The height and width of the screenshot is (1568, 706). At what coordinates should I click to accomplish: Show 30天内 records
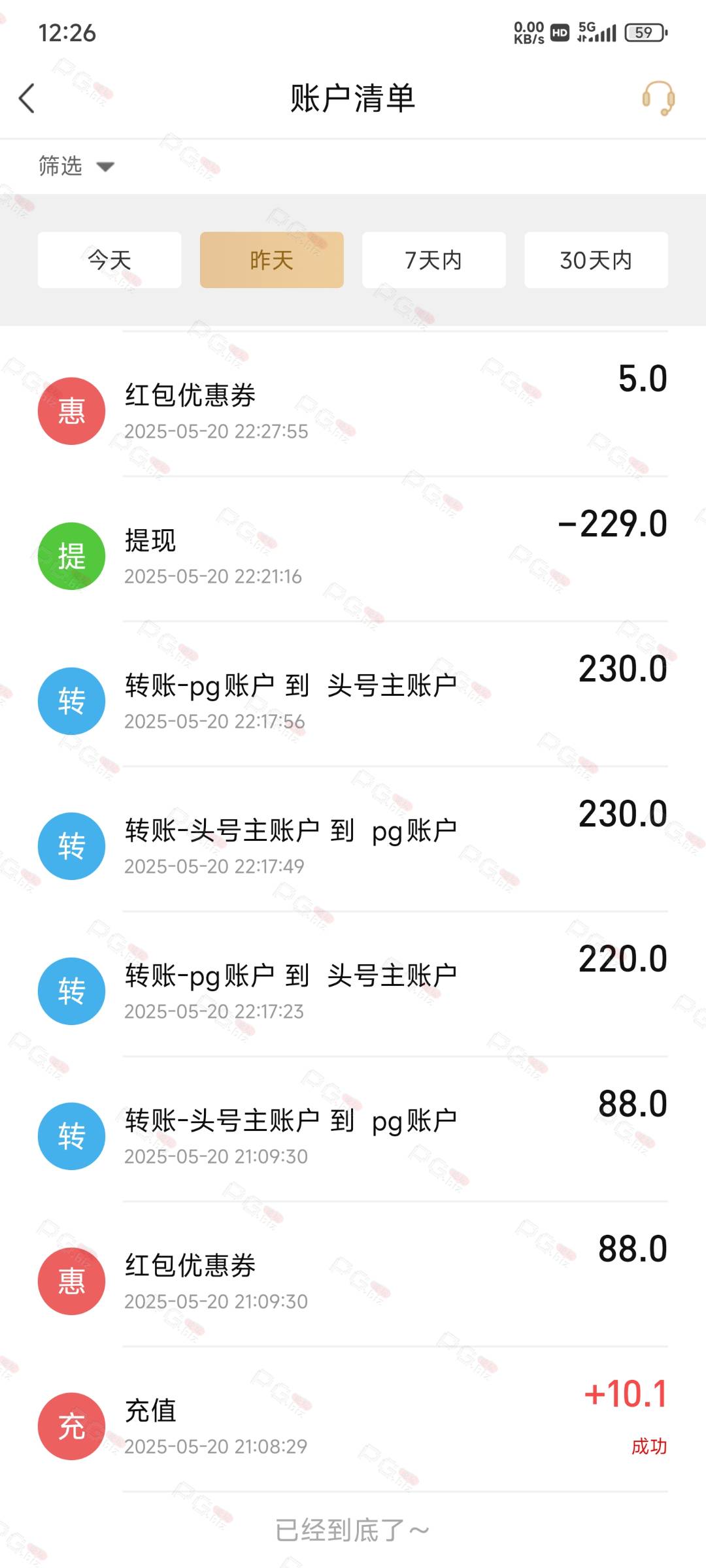596,260
